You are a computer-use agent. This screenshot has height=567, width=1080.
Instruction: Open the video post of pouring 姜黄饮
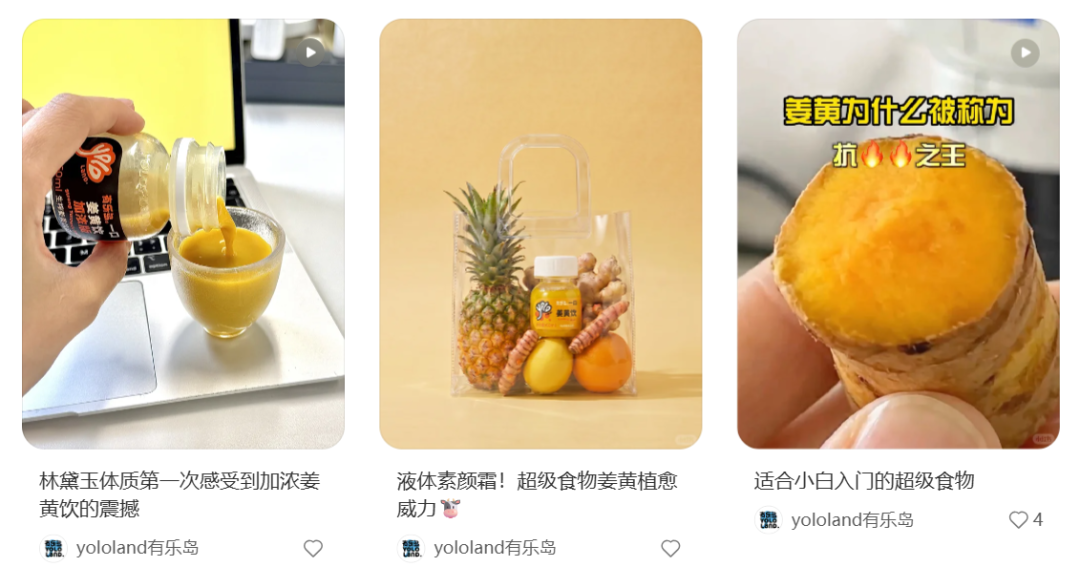point(183,234)
